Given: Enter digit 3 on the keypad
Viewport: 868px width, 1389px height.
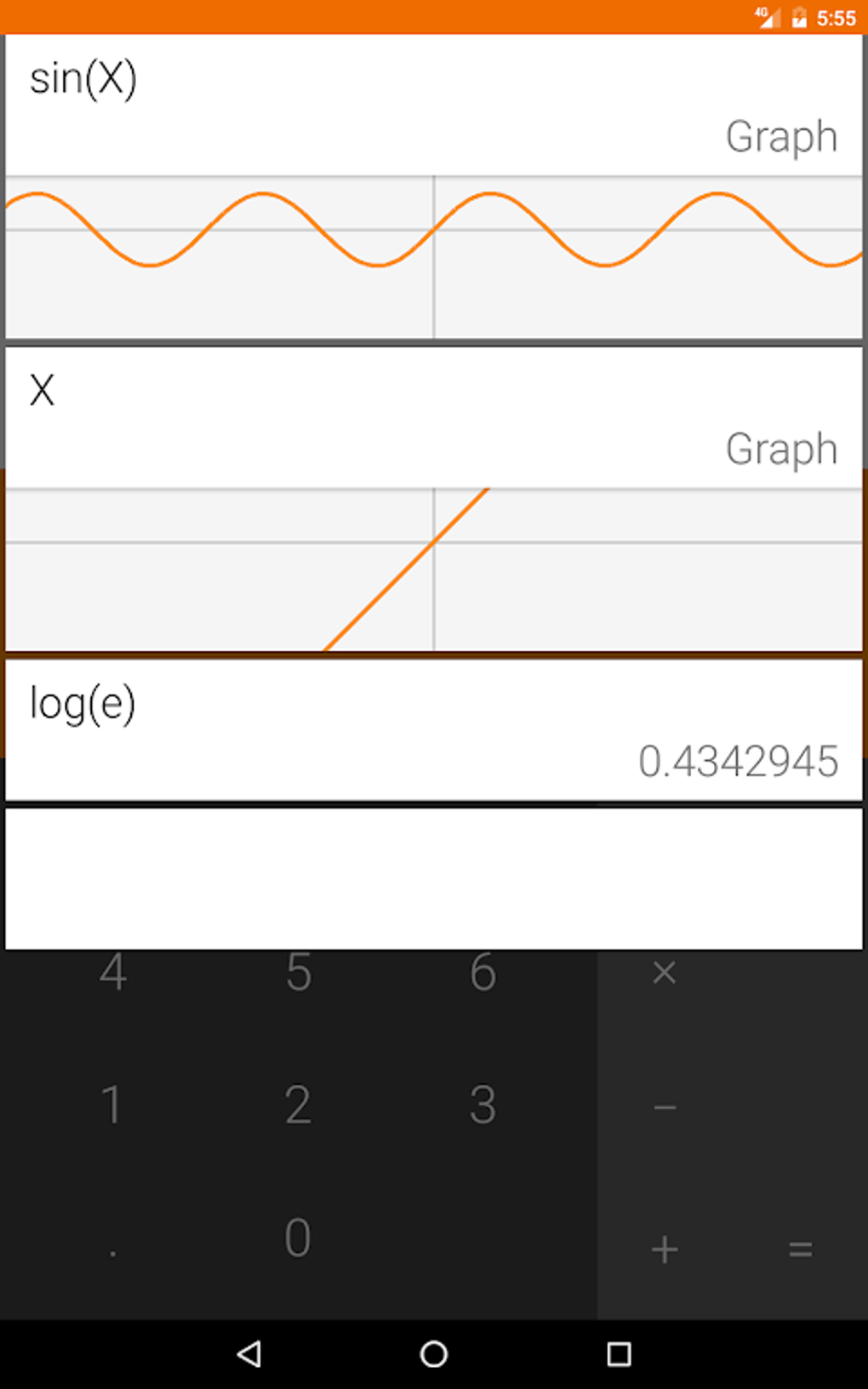Looking at the screenshot, I should [483, 1105].
